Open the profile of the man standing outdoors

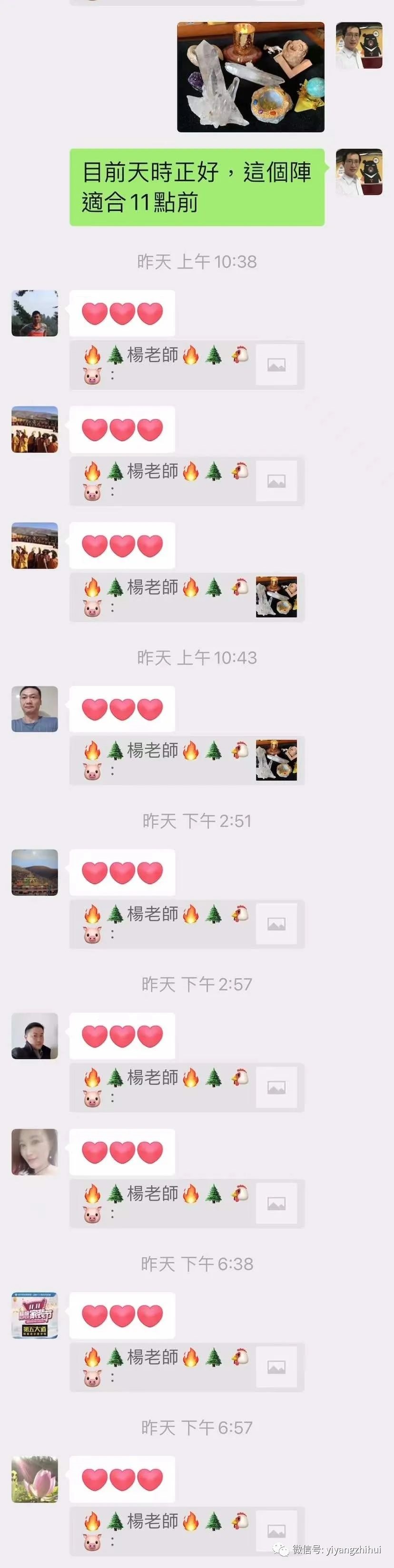pos(35,314)
